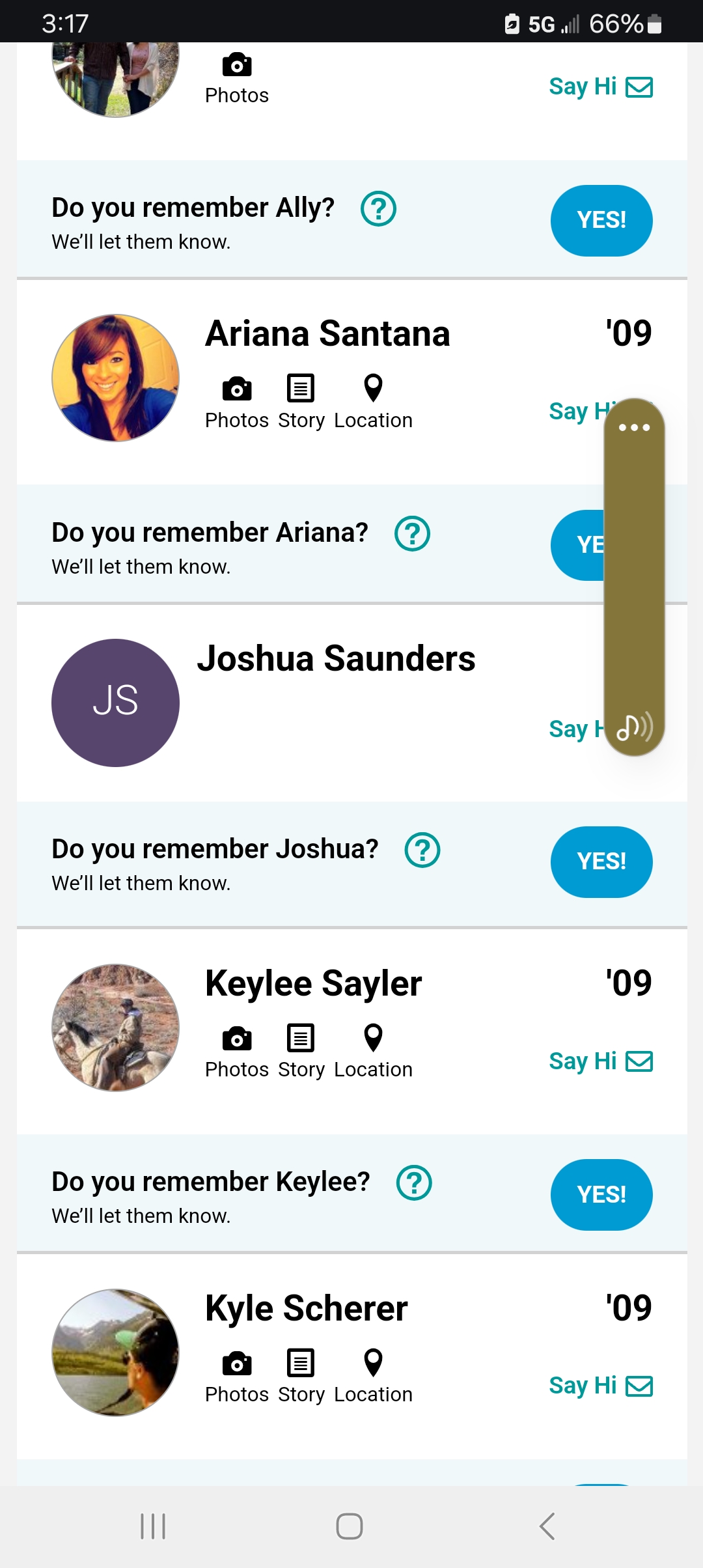The height and width of the screenshot is (1568, 703).
Task: Open help icon beside Do you remember Ariana
Action: point(413,533)
